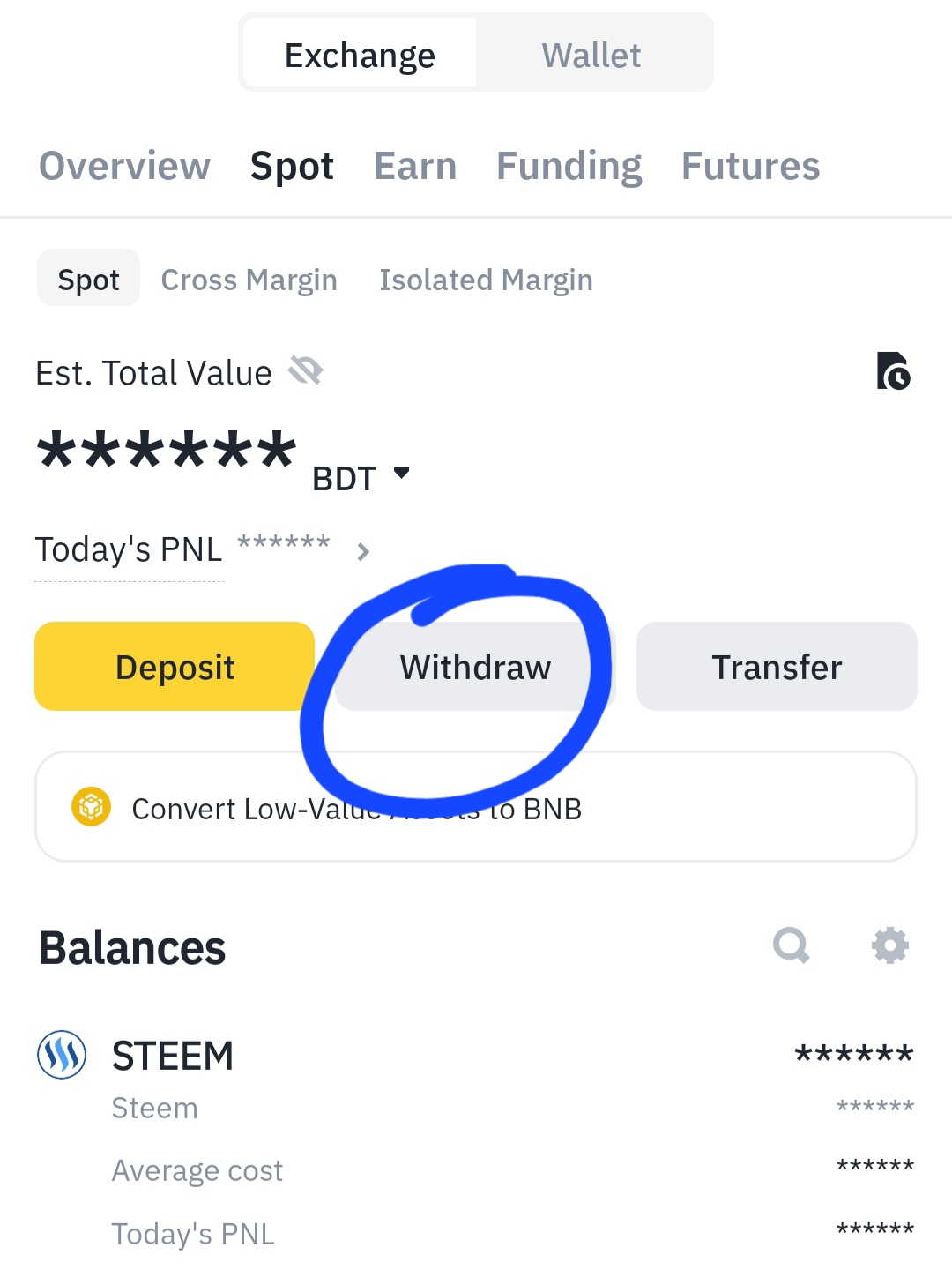Screen dimensions: 952x1270
Task: Open the Overview tab
Action: 125,166
